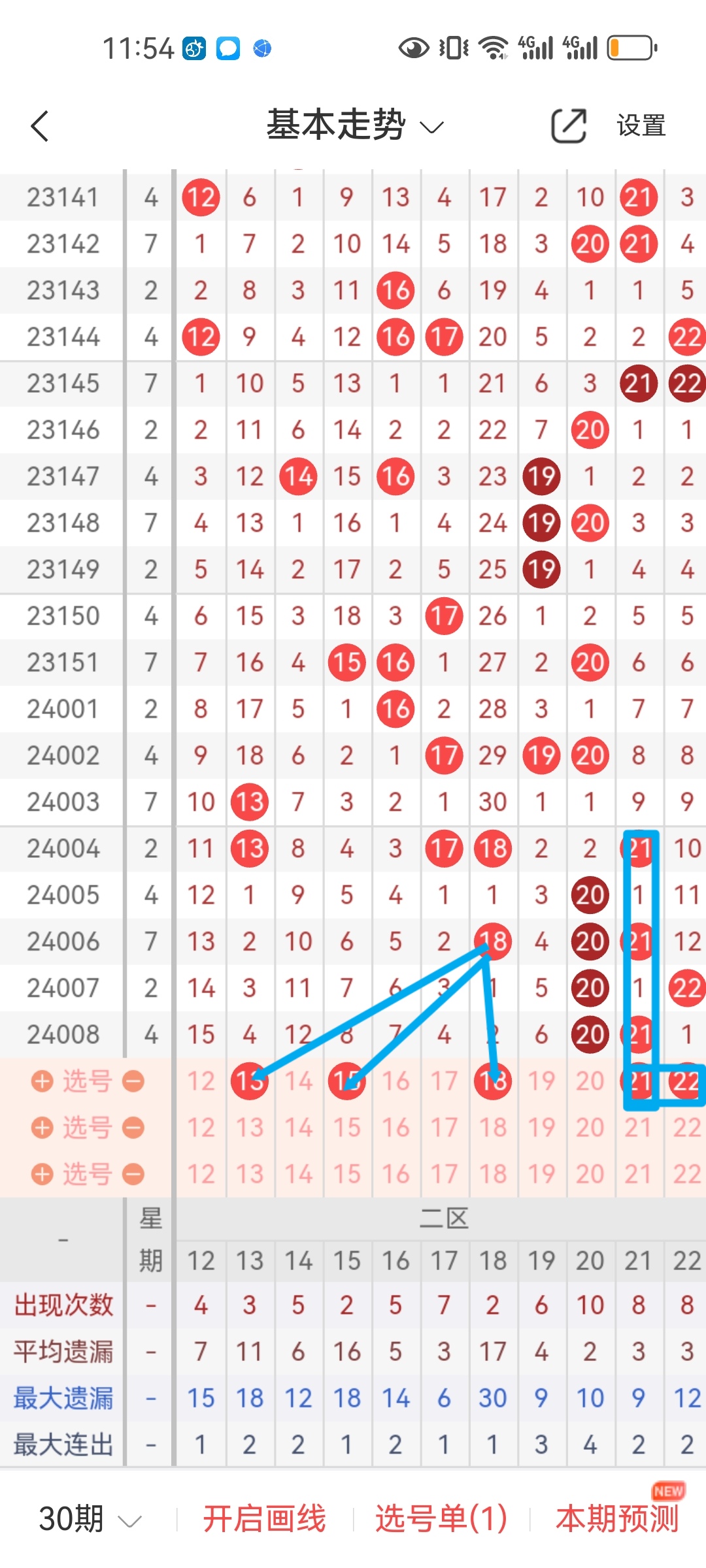Tap the minus icon on third 选号 row
Screen dimensions: 706x1568
coord(133,1174)
